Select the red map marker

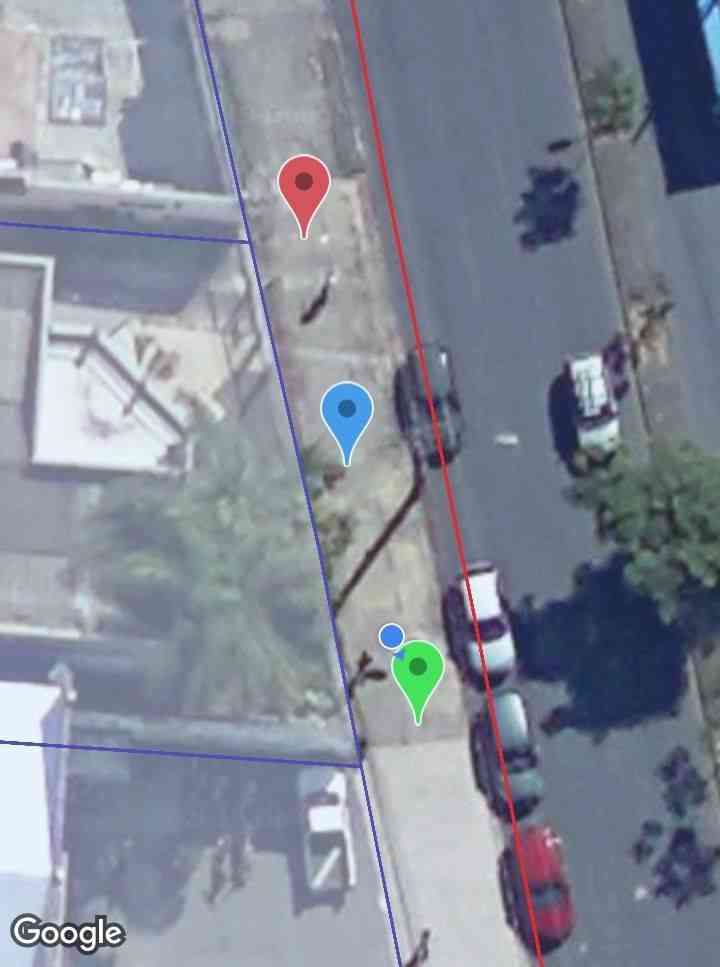pyautogui.click(x=304, y=188)
